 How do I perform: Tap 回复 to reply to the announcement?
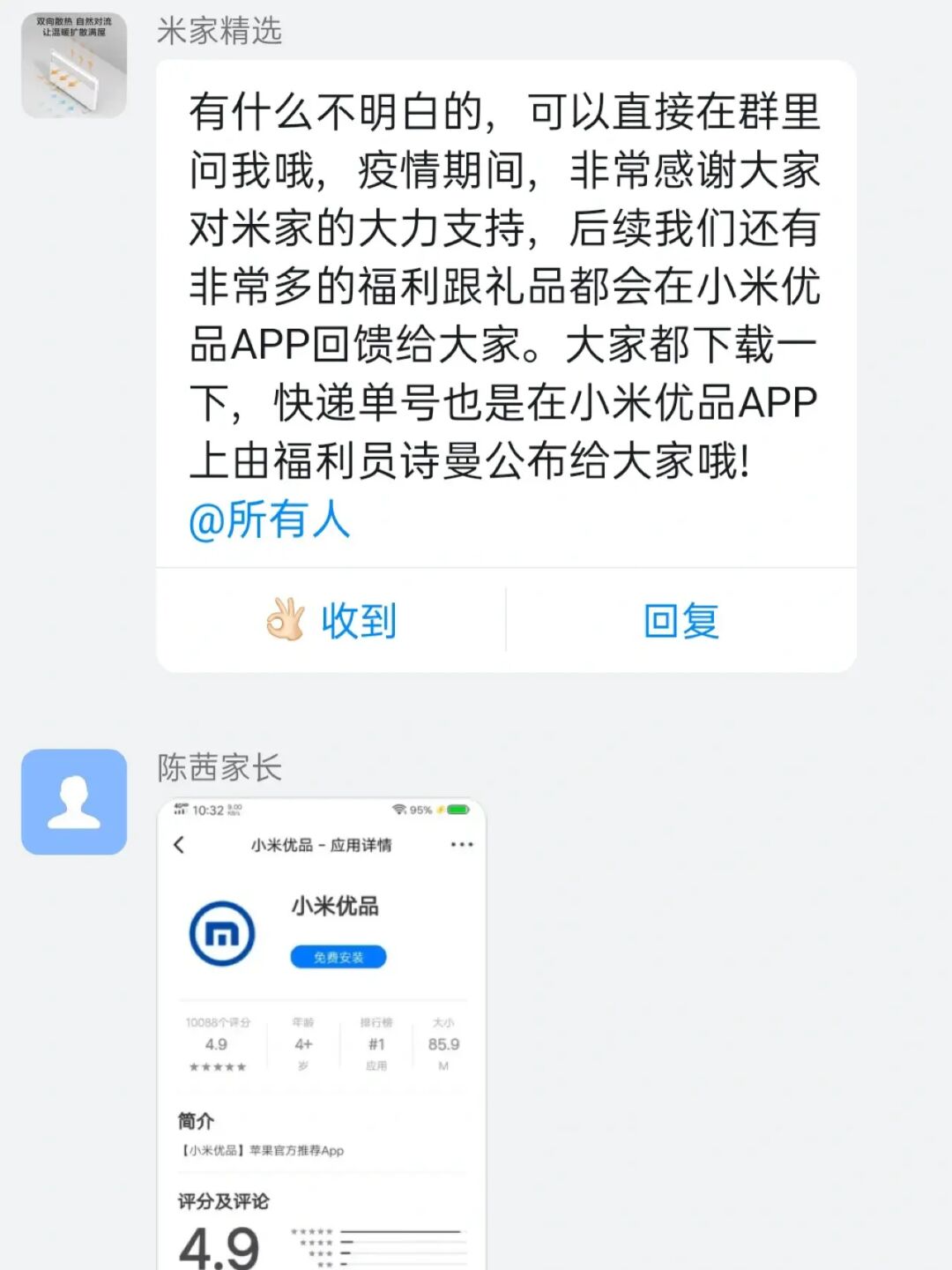point(681,621)
